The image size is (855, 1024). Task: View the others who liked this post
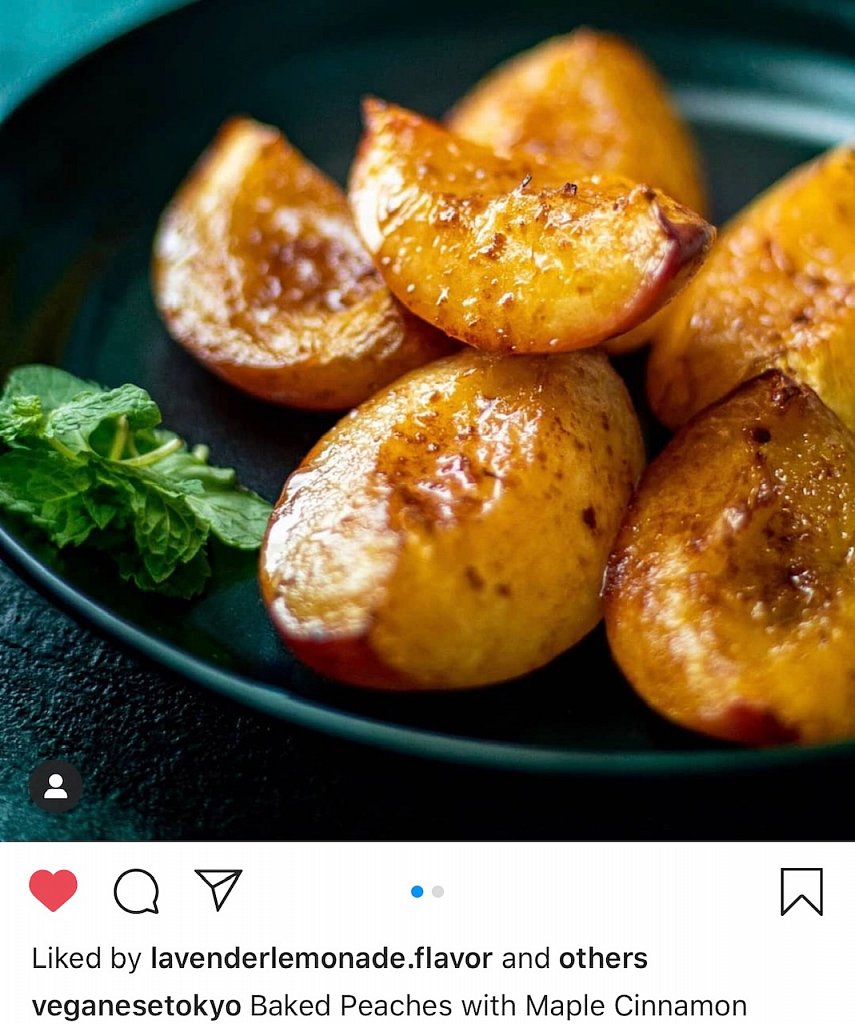click(x=603, y=959)
